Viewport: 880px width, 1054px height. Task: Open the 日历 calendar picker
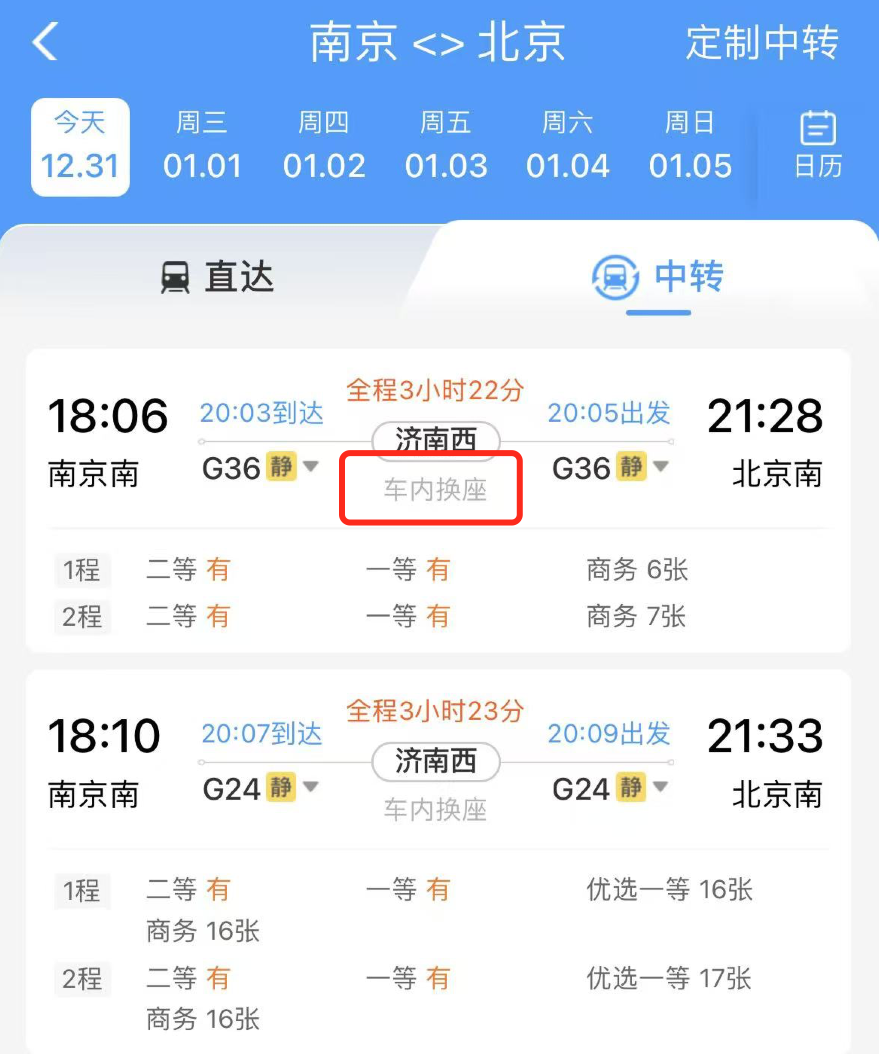(x=818, y=146)
